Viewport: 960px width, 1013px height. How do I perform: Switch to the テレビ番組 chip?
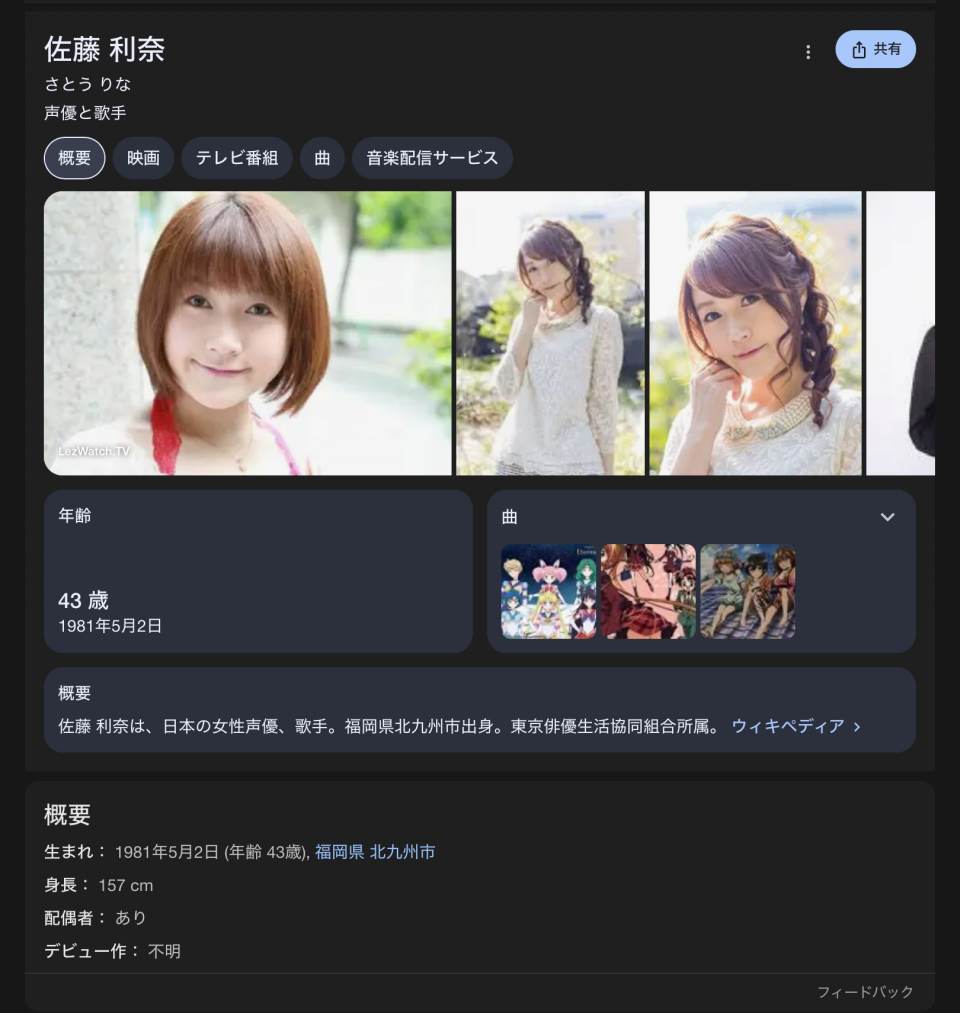tap(237, 158)
